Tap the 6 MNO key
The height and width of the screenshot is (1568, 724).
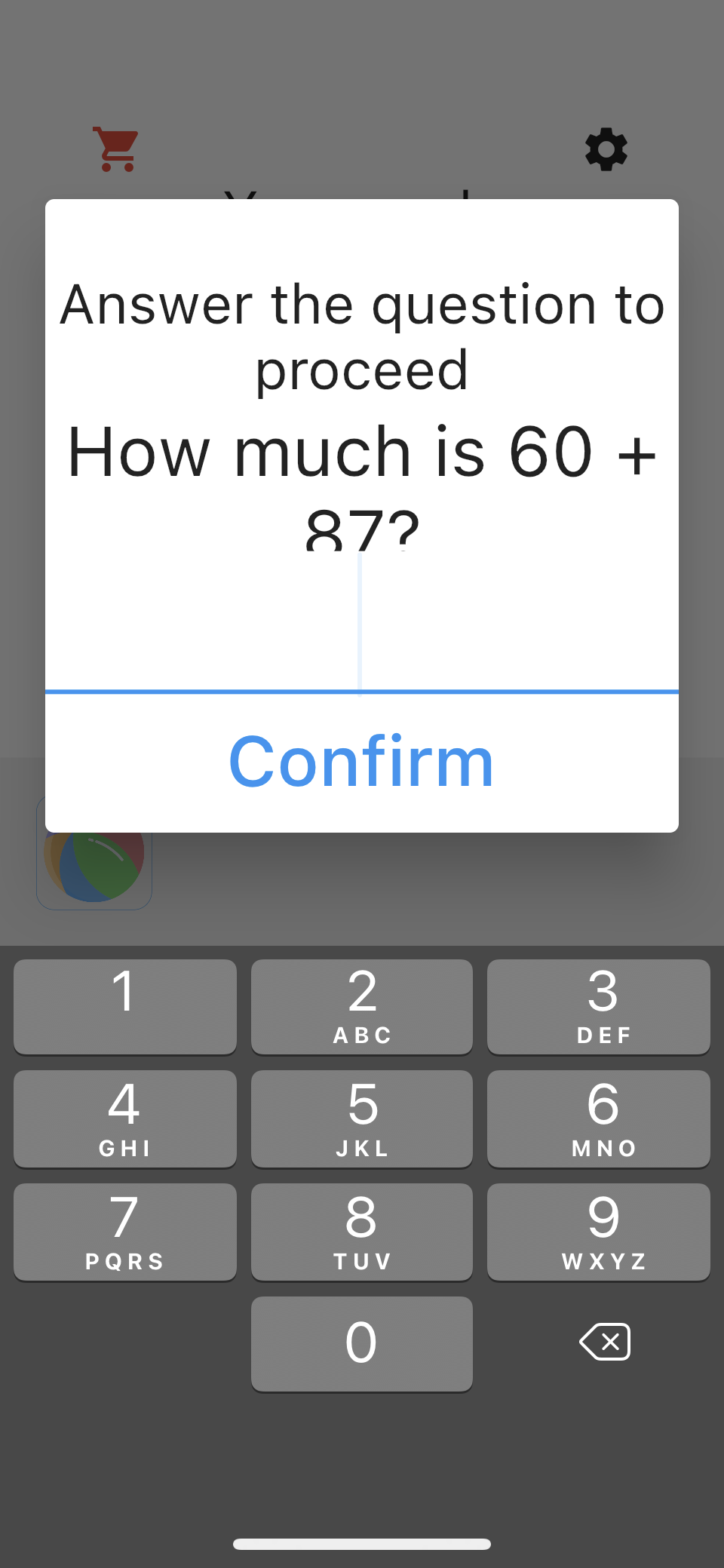(599, 1118)
